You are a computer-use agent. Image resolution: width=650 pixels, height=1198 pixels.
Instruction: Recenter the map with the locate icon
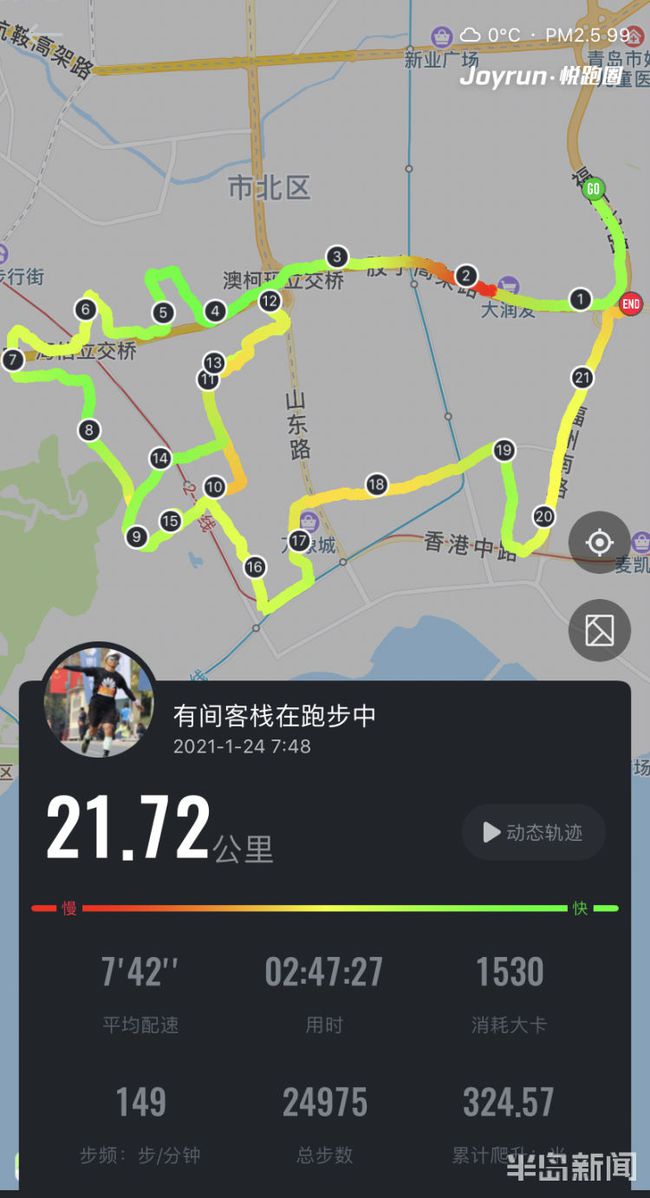click(x=600, y=542)
